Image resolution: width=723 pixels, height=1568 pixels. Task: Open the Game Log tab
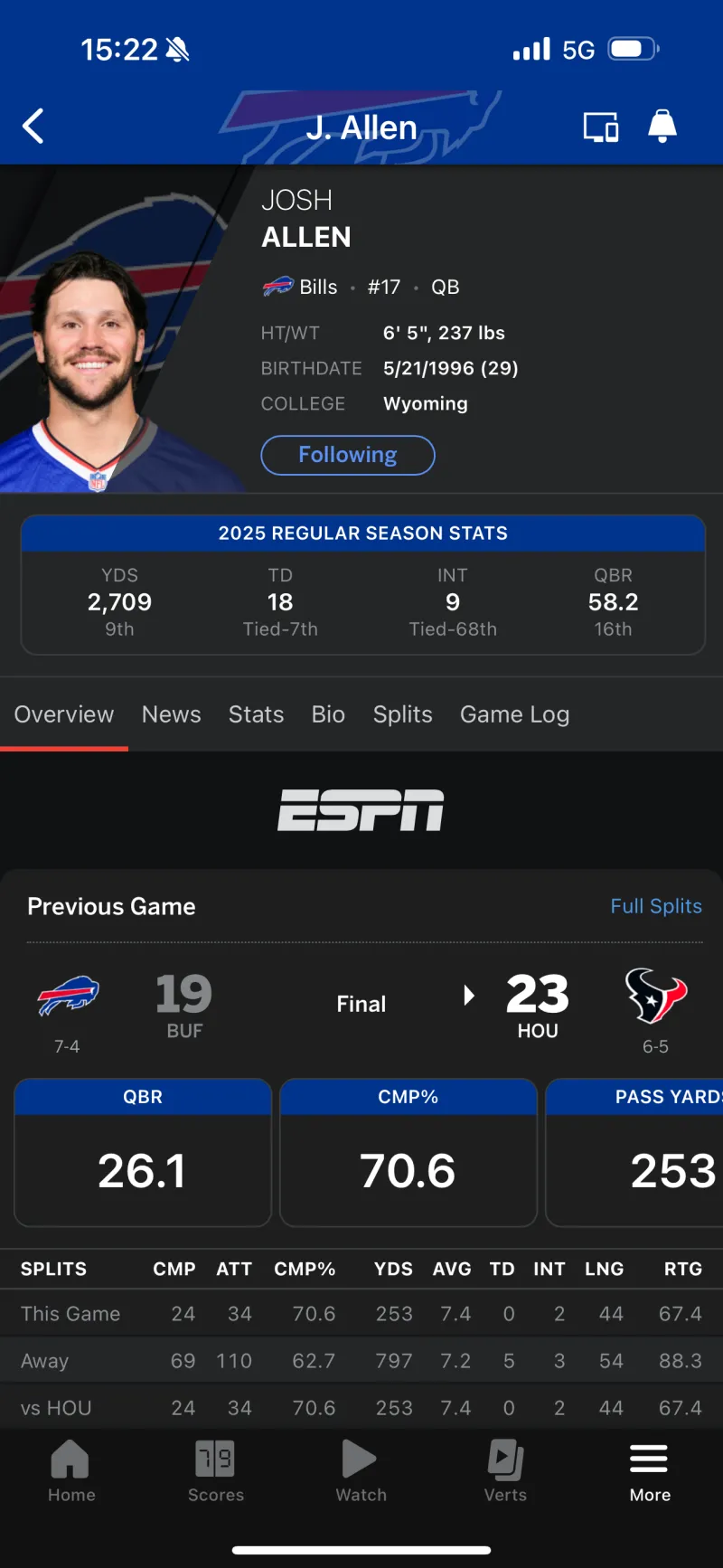tap(514, 714)
